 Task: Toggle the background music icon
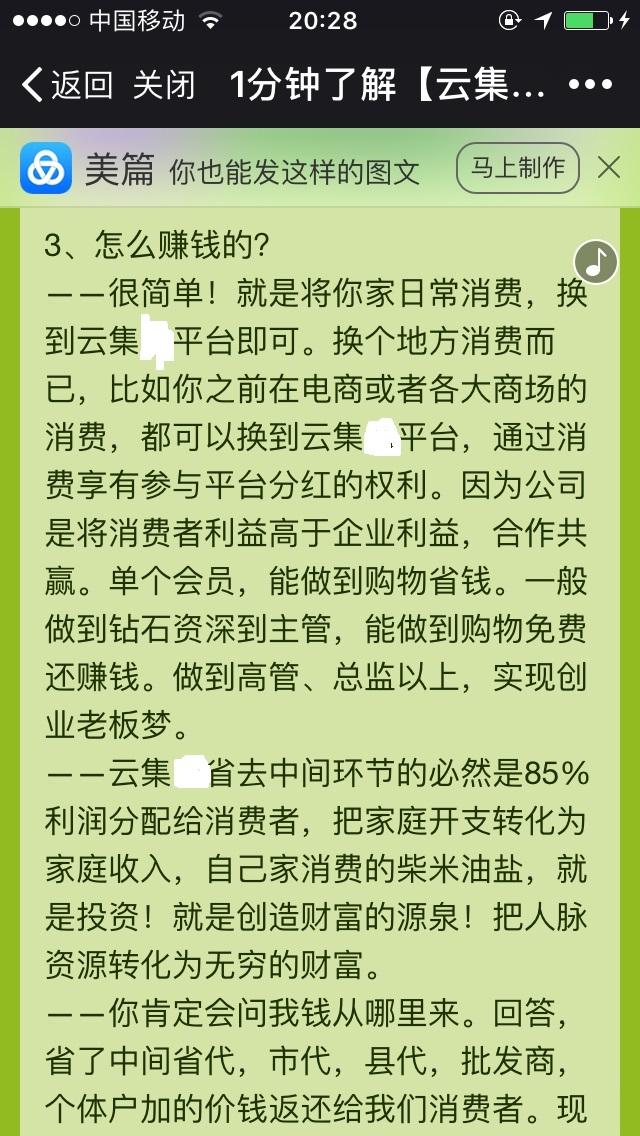(x=597, y=262)
